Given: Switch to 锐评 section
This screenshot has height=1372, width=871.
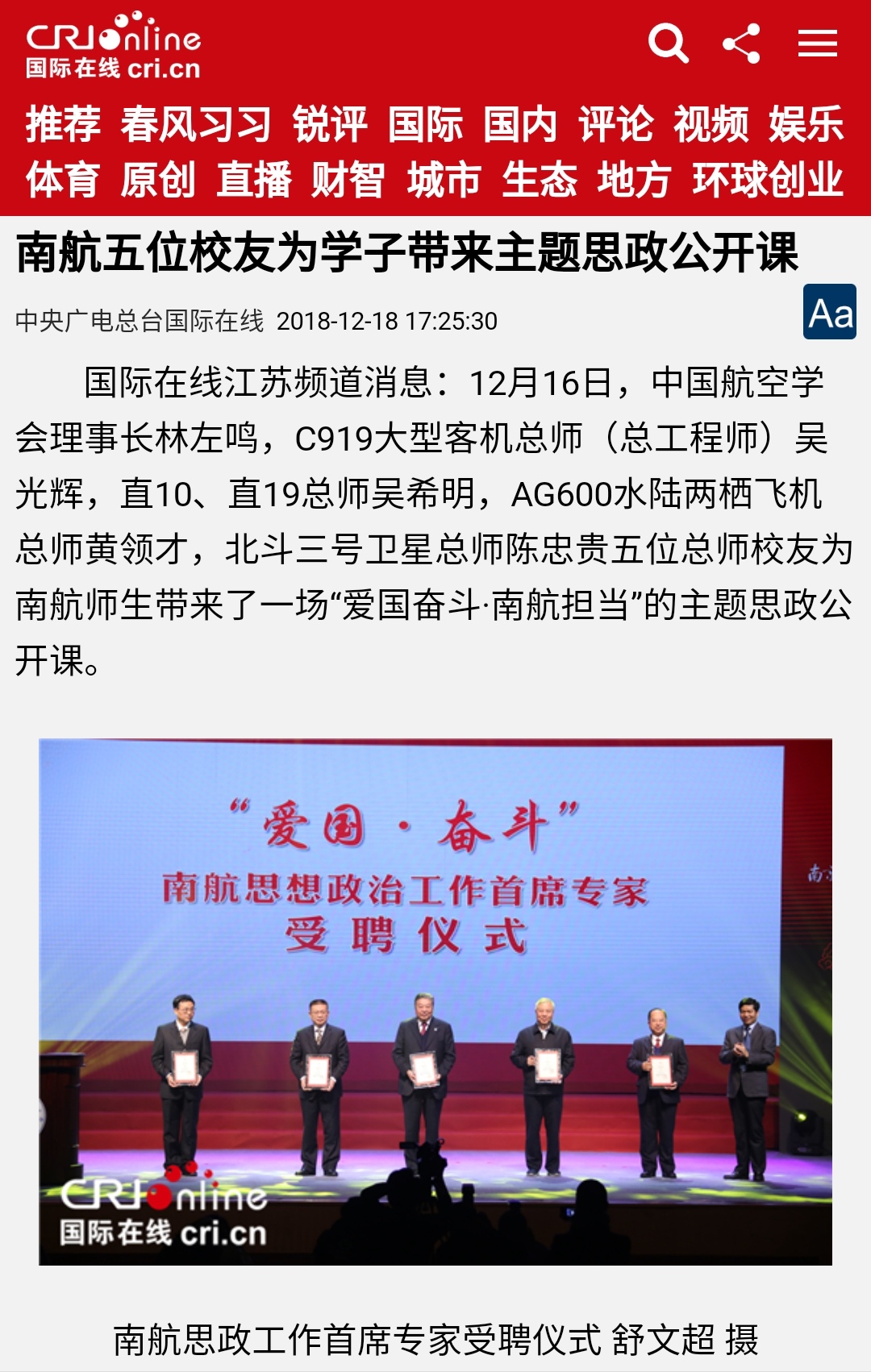Looking at the screenshot, I should pyautogui.click(x=330, y=124).
